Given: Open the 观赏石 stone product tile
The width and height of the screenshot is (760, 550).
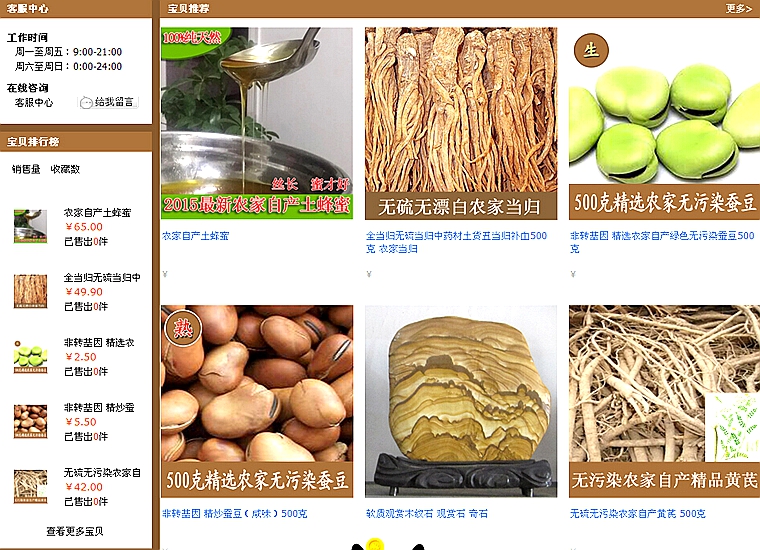Looking at the screenshot, I should point(460,400).
